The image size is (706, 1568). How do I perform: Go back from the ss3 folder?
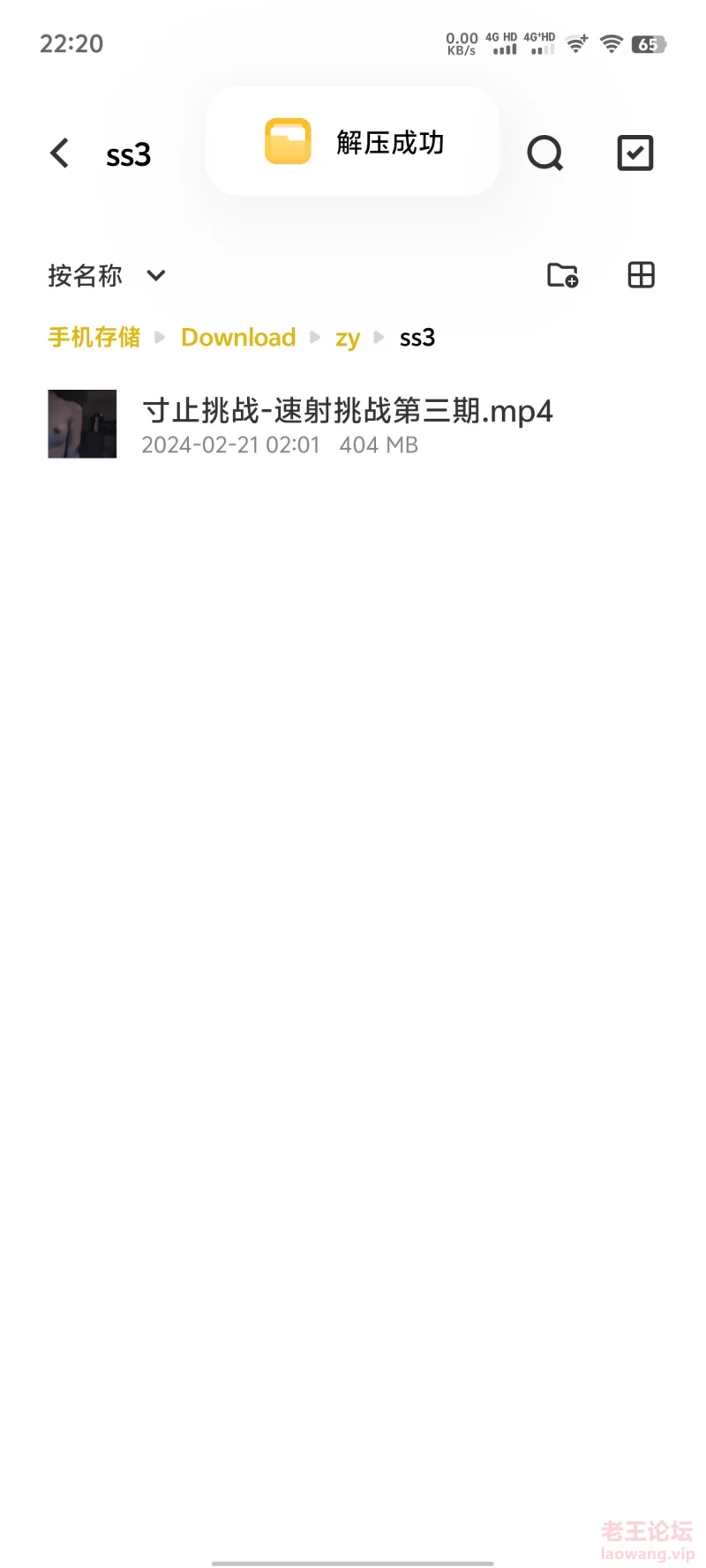pos(59,153)
